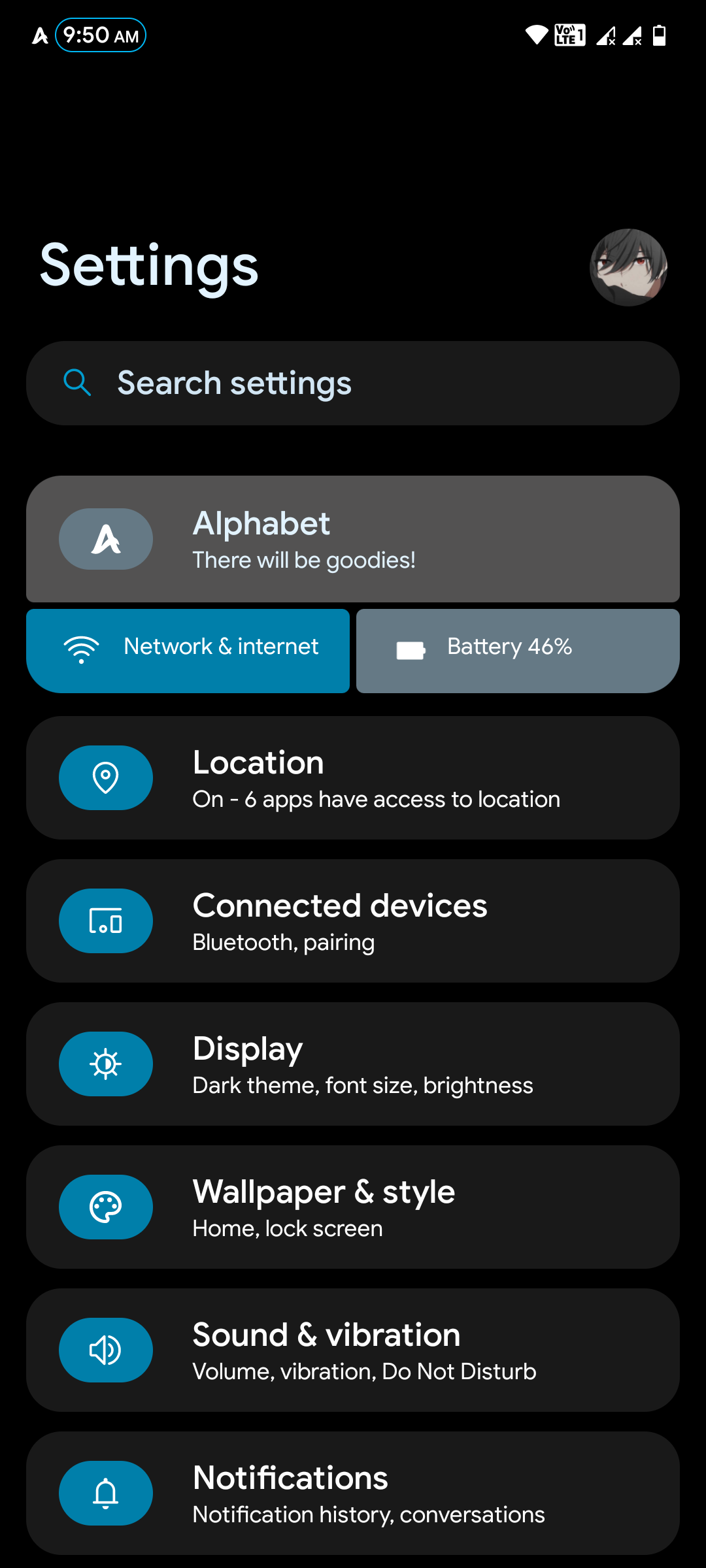The width and height of the screenshot is (706, 1568).
Task: Open Network & internet settings
Action: click(188, 651)
